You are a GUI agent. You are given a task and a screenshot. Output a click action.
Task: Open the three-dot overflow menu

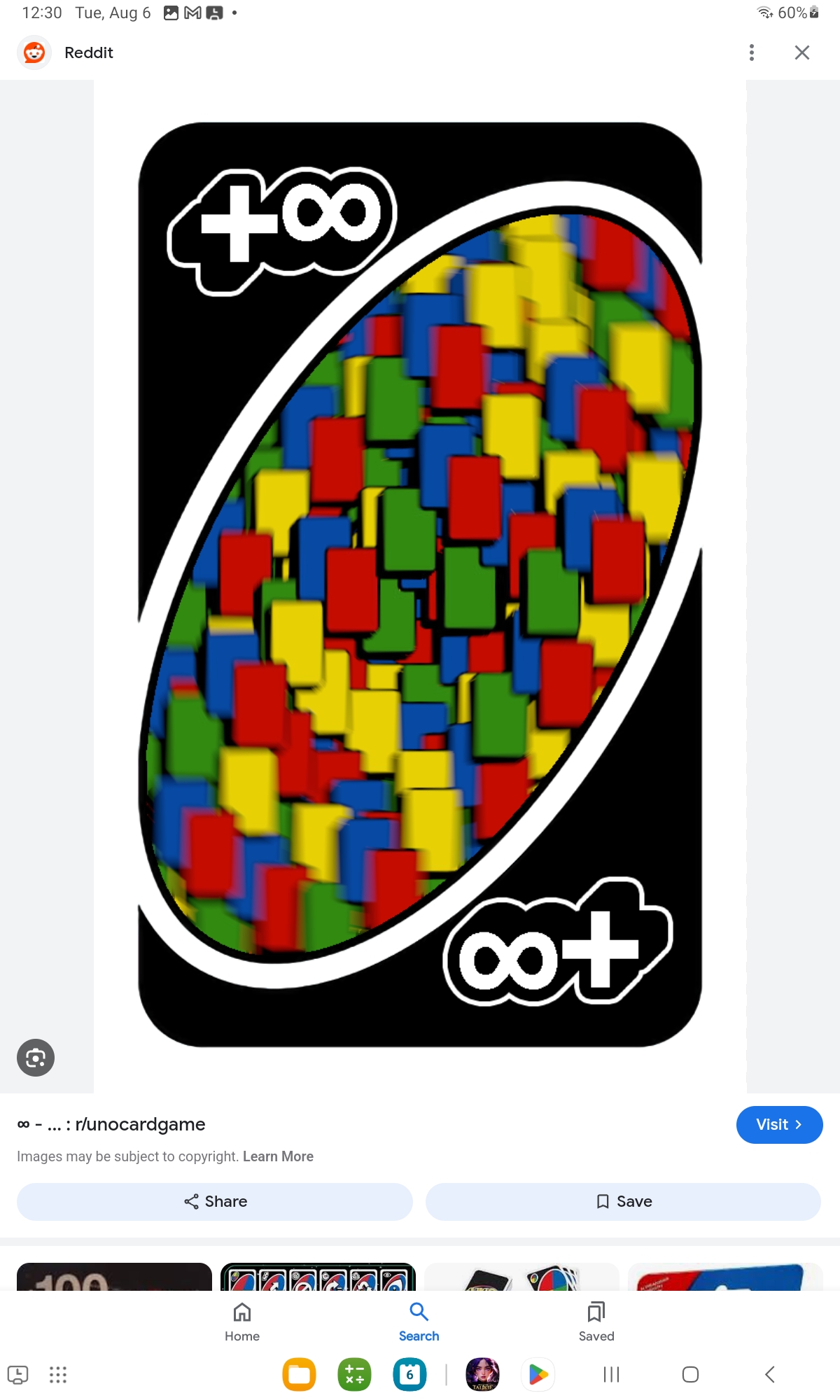pyautogui.click(x=751, y=52)
